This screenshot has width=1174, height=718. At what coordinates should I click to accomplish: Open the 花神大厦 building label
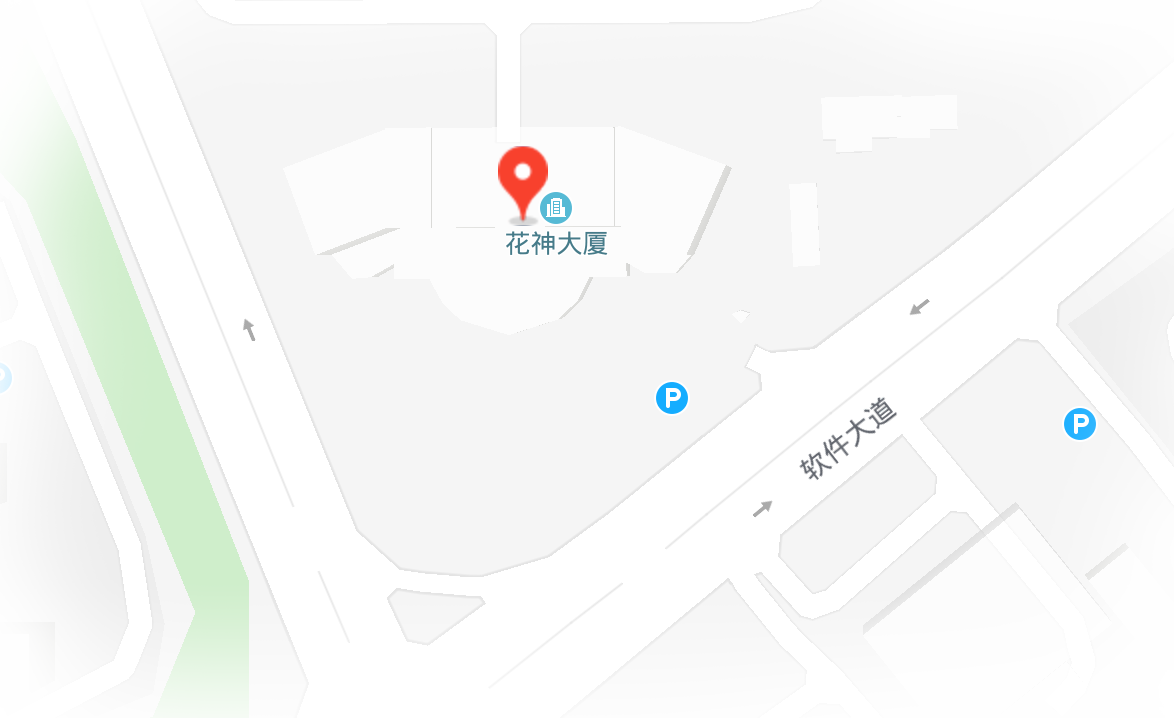[557, 243]
